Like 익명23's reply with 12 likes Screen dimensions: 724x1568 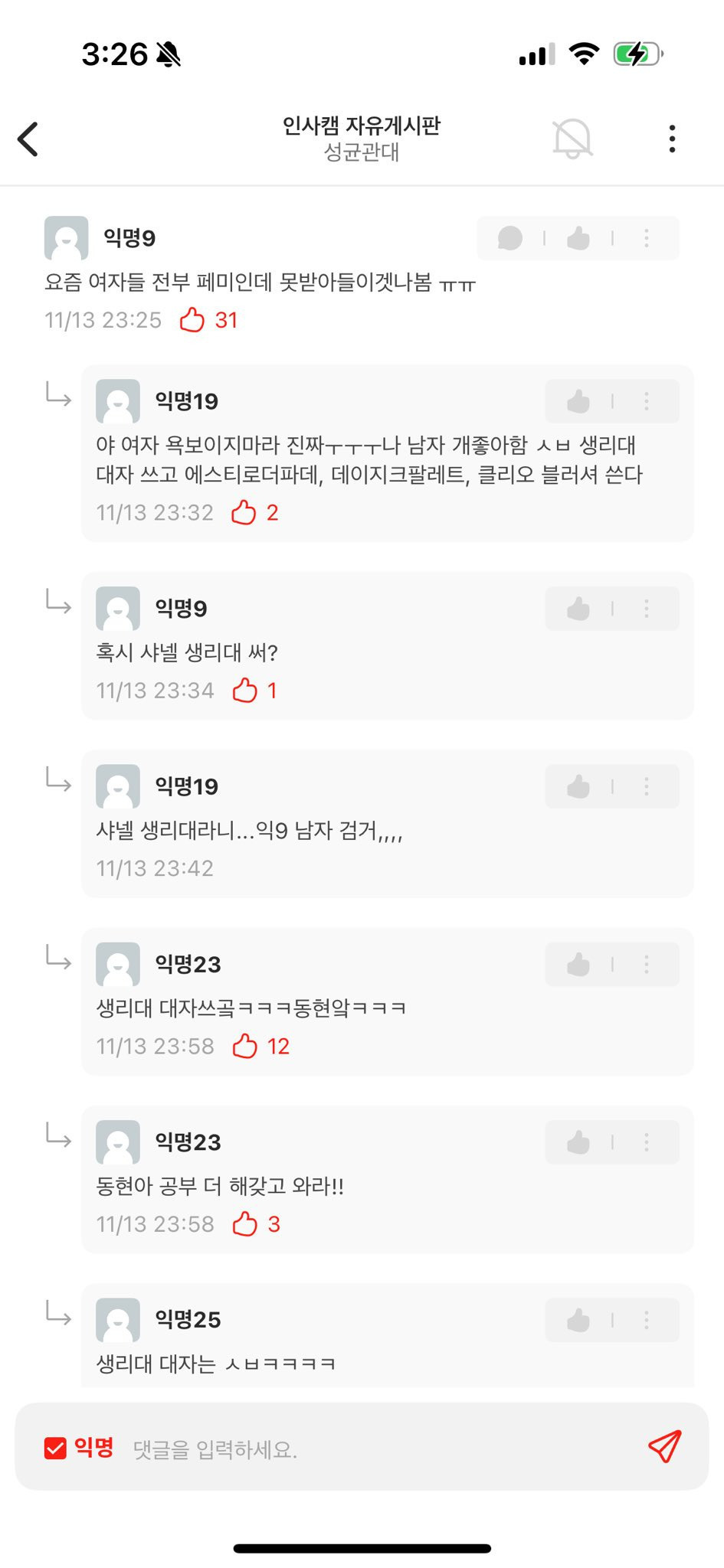pyautogui.click(x=578, y=964)
